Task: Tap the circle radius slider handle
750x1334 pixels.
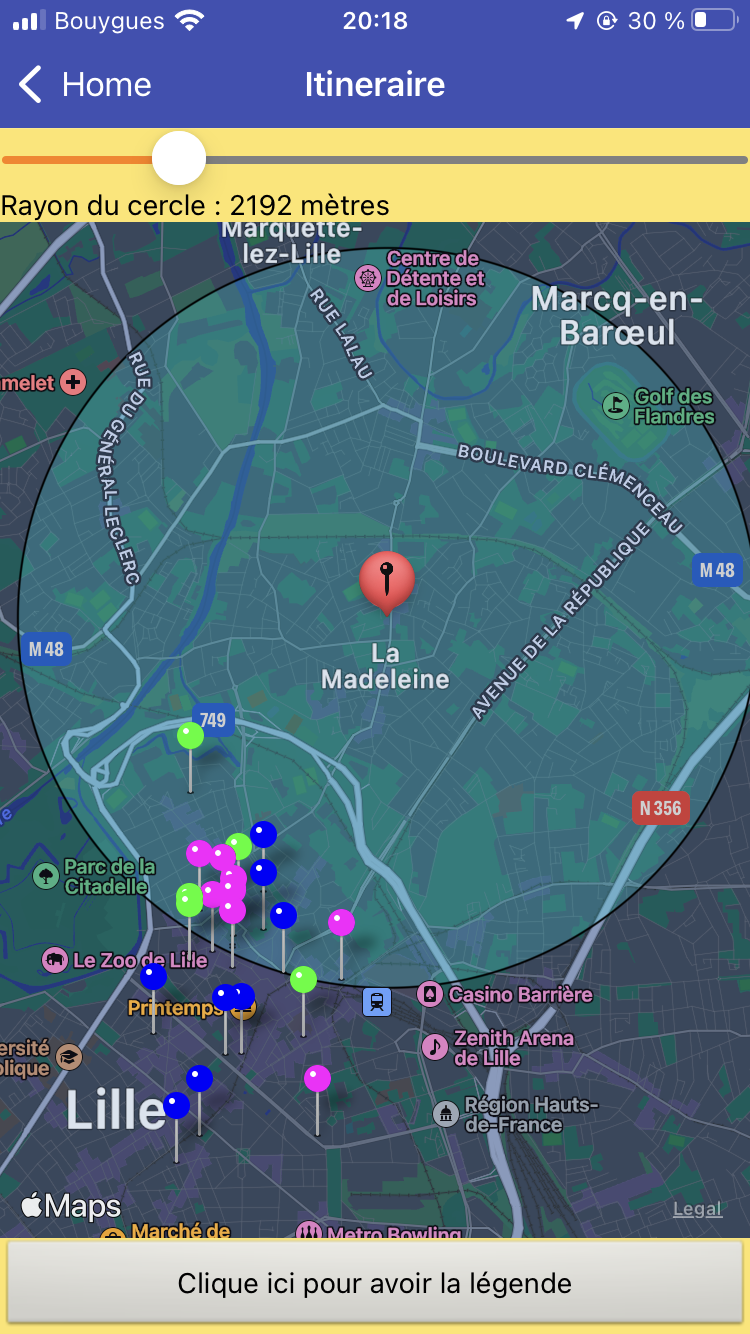Action: [179, 158]
